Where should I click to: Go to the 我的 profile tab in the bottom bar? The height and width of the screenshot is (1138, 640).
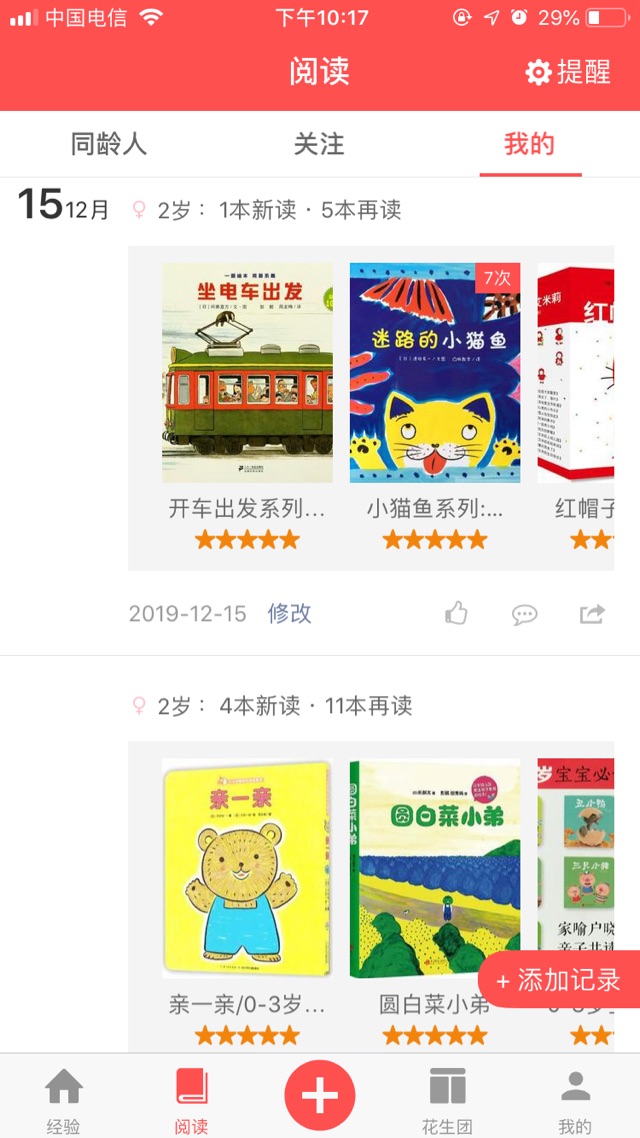pos(575,1098)
